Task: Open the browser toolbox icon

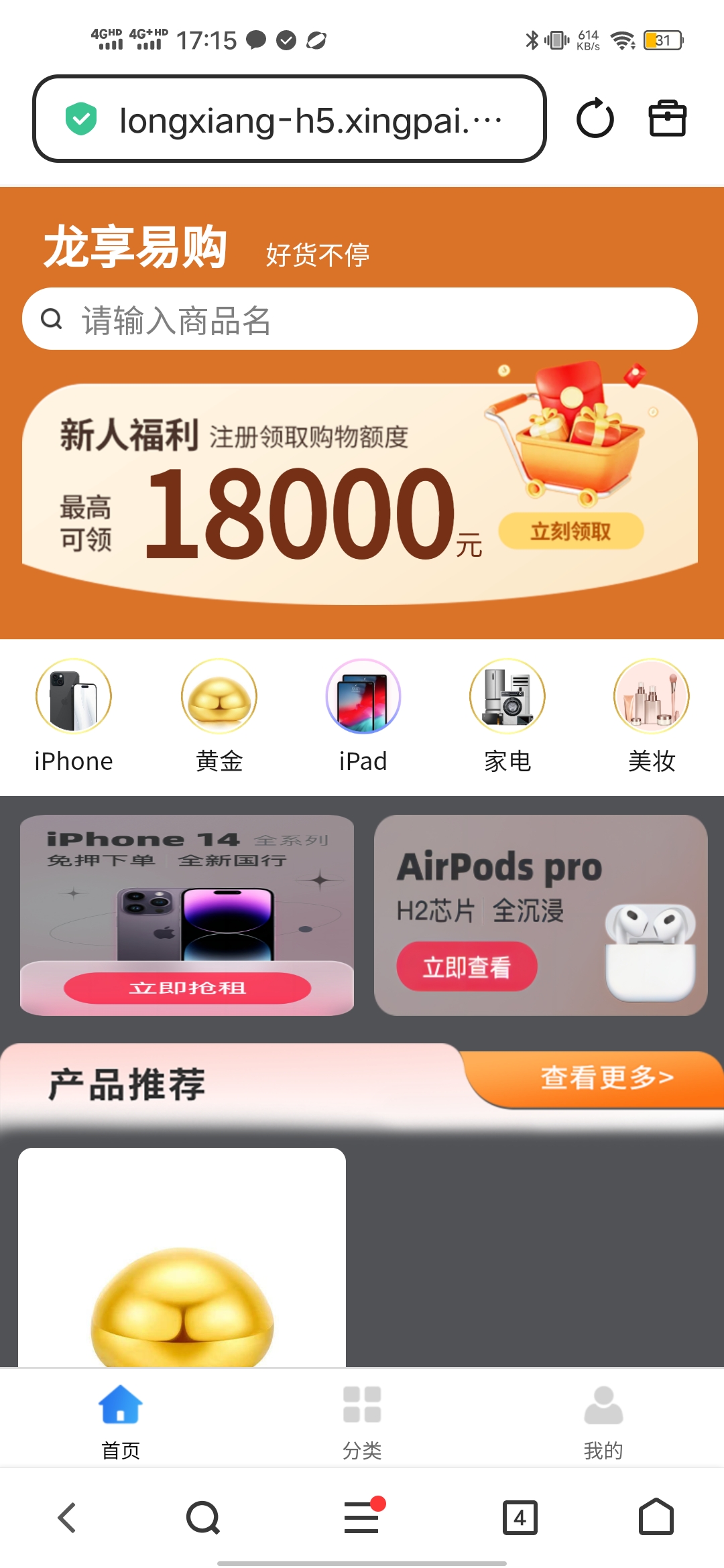Action: pyautogui.click(x=667, y=119)
